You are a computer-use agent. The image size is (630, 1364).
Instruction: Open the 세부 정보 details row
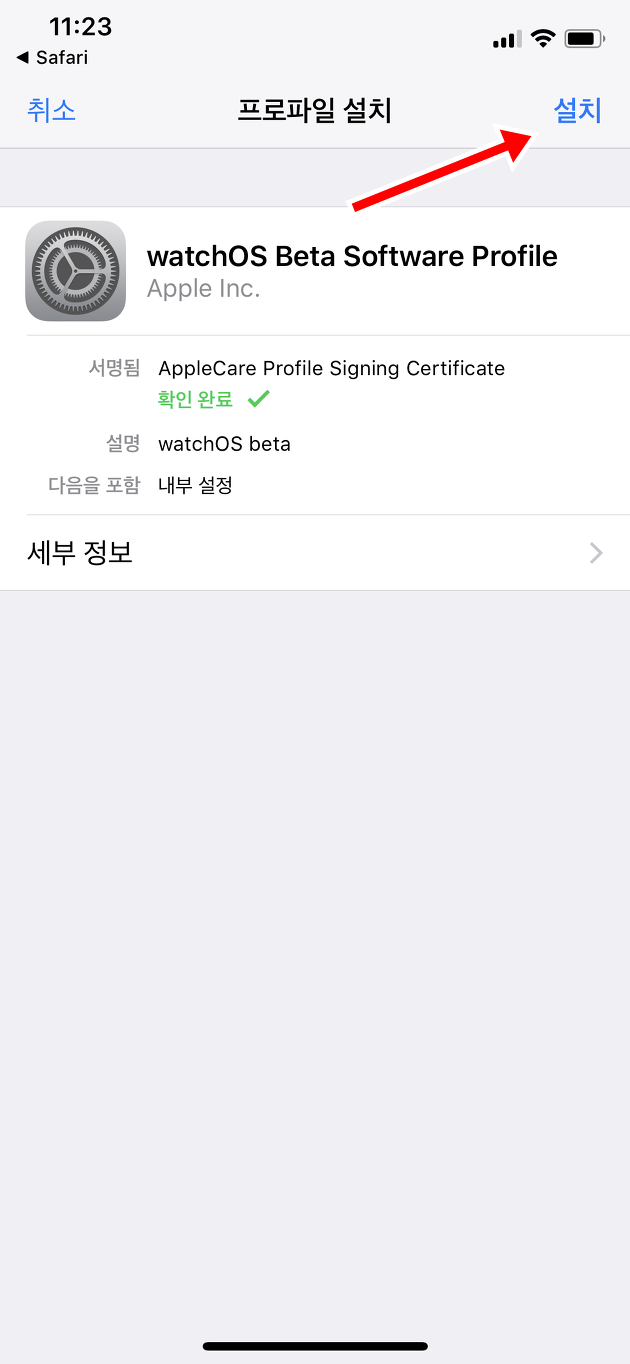coord(315,552)
